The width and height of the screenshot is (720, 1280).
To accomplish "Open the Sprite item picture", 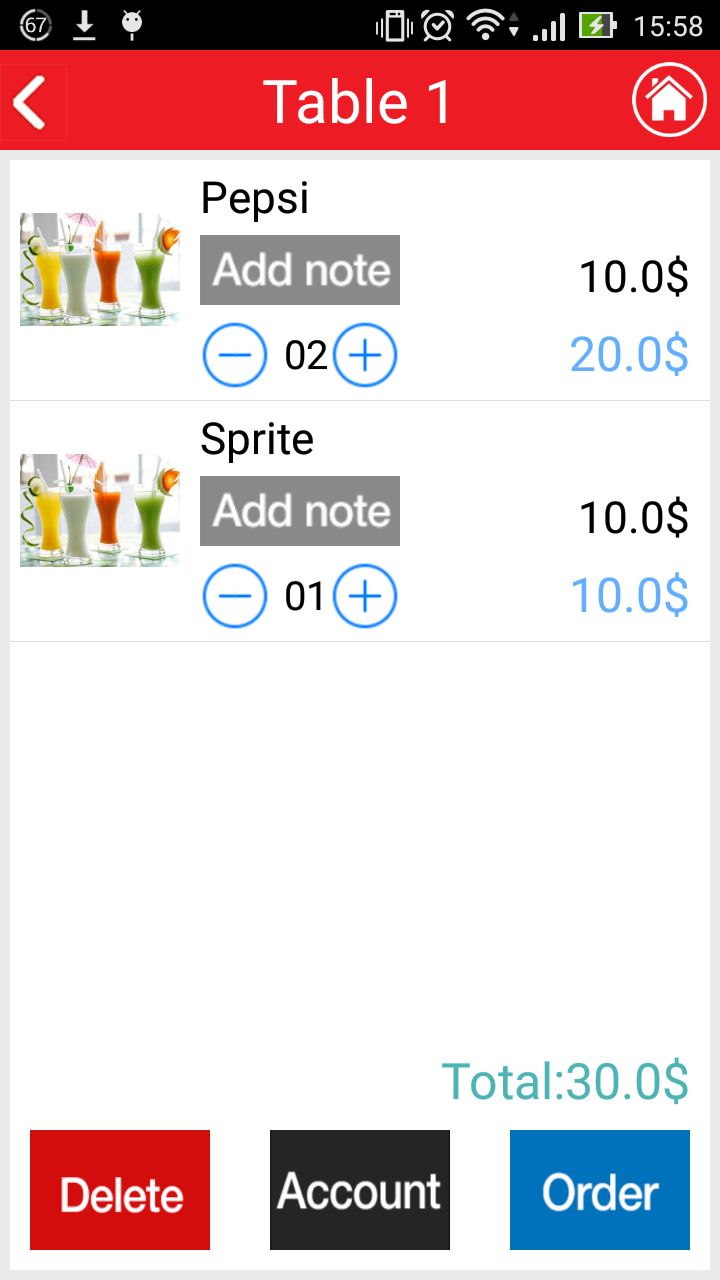I will click(x=100, y=511).
